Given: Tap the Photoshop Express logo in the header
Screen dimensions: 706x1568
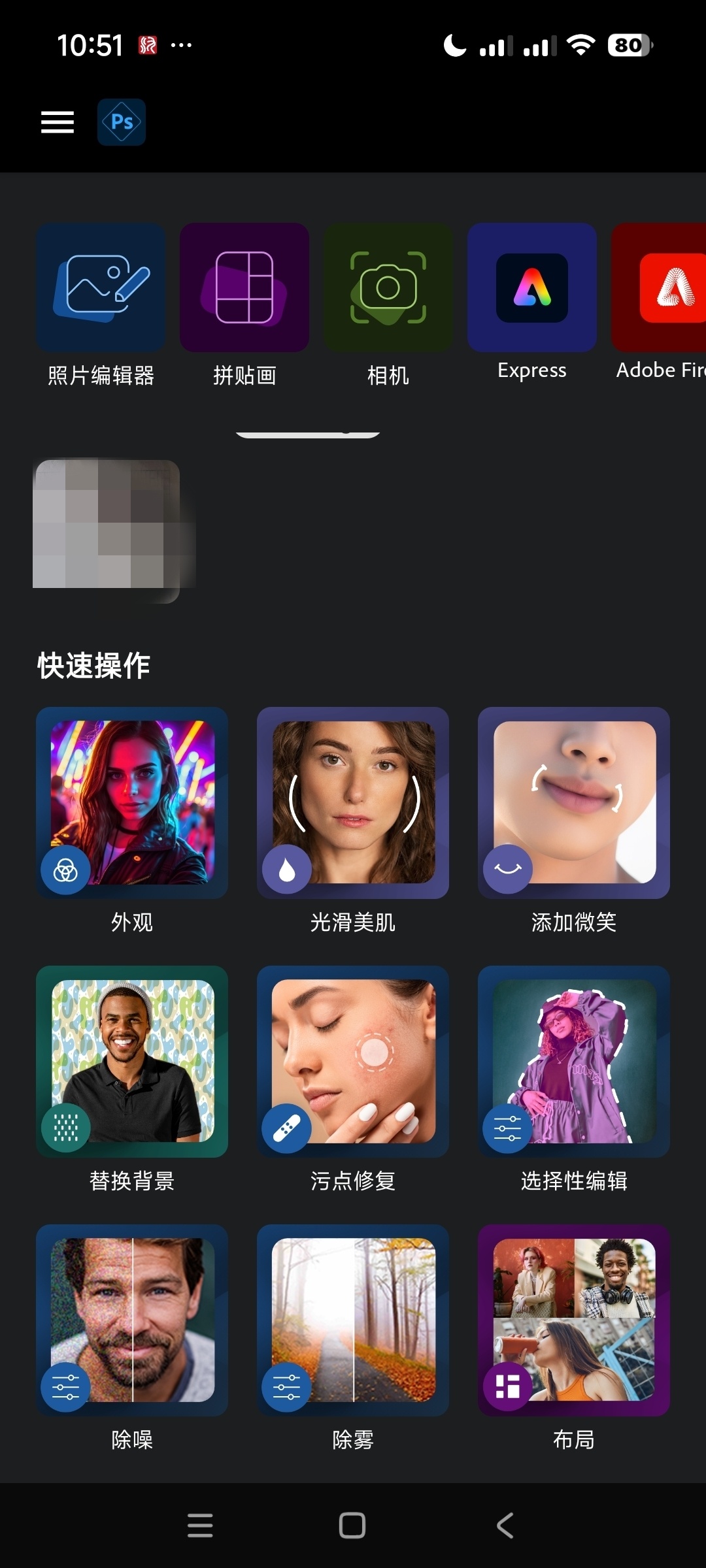Looking at the screenshot, I should (121, 122).
